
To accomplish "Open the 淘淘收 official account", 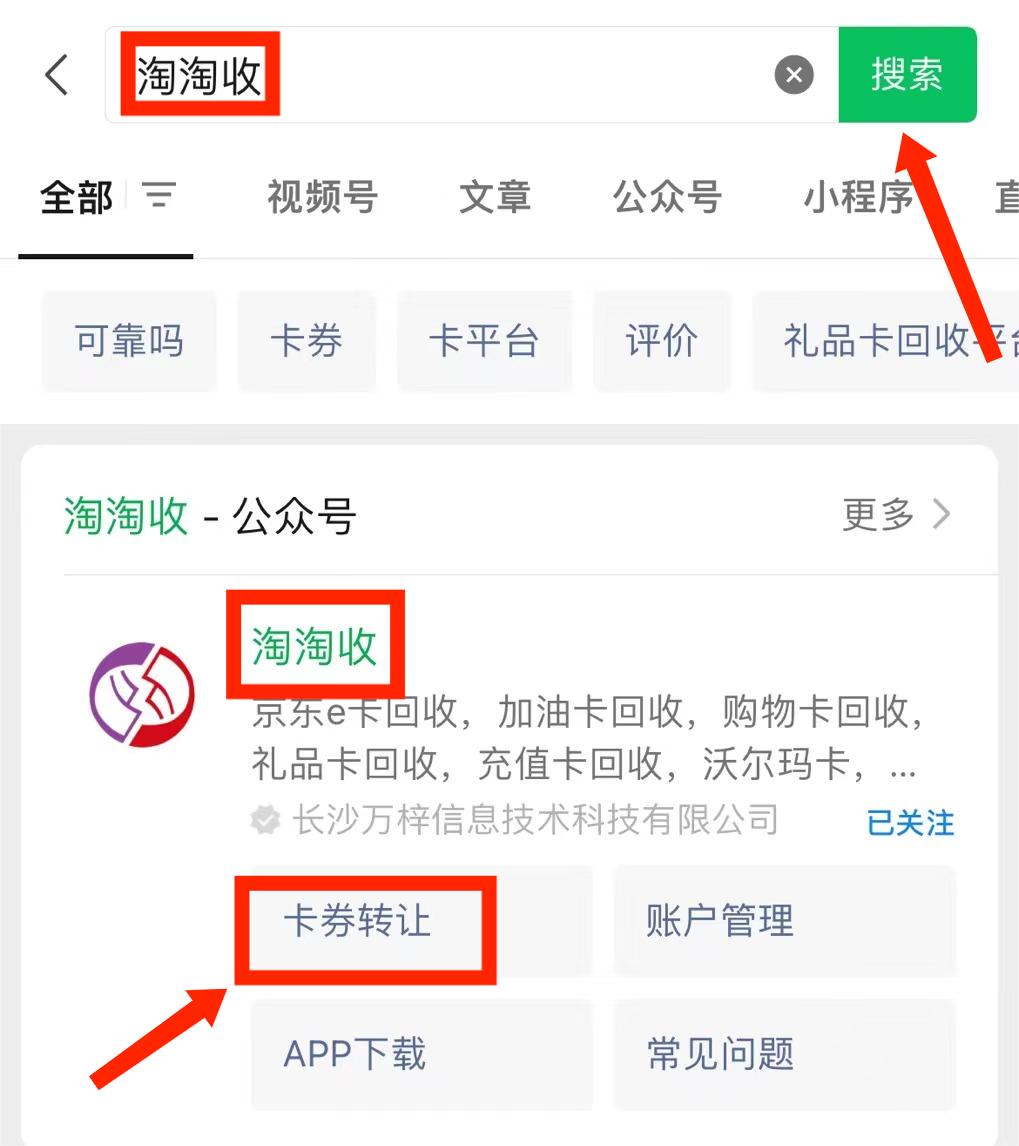I will click(x=314, y=646).
